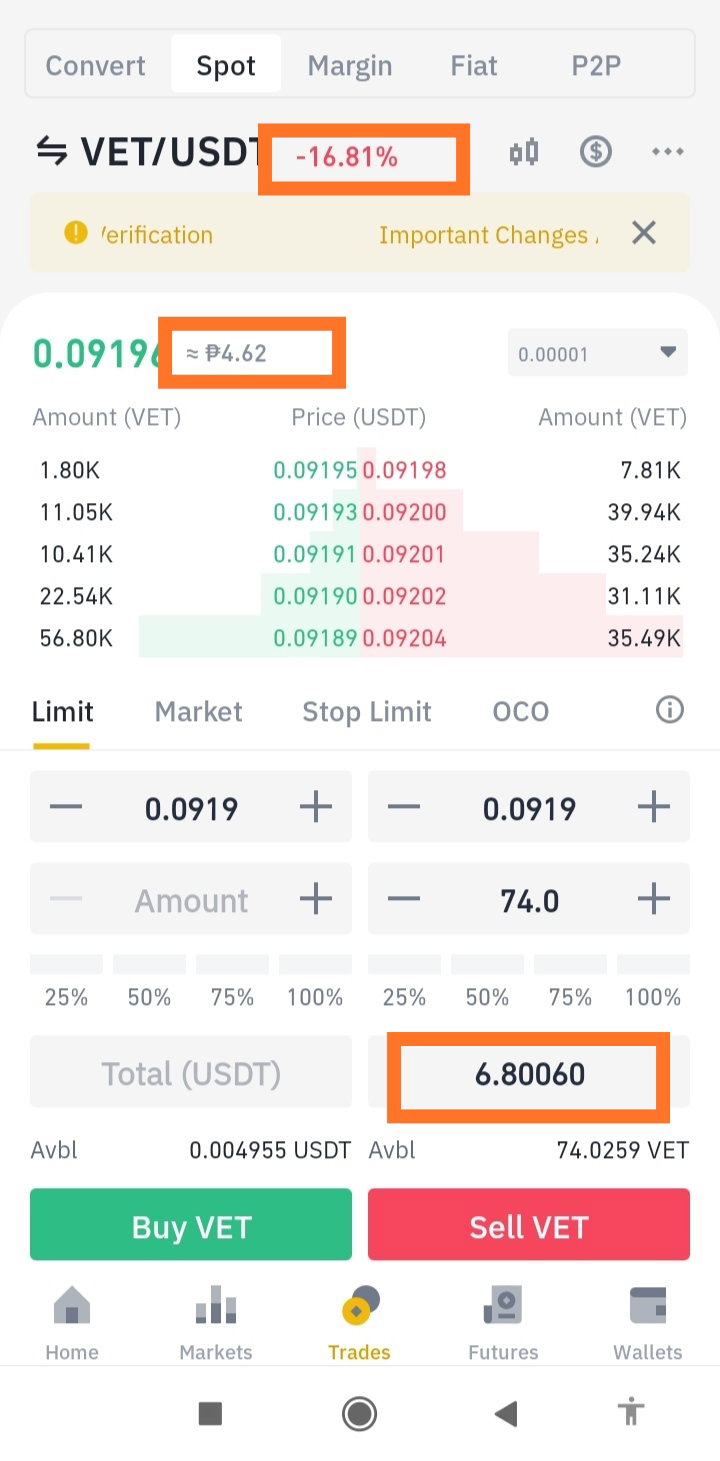
Task: Select the Stop Limit order type
Action: [x=367, y=712]
